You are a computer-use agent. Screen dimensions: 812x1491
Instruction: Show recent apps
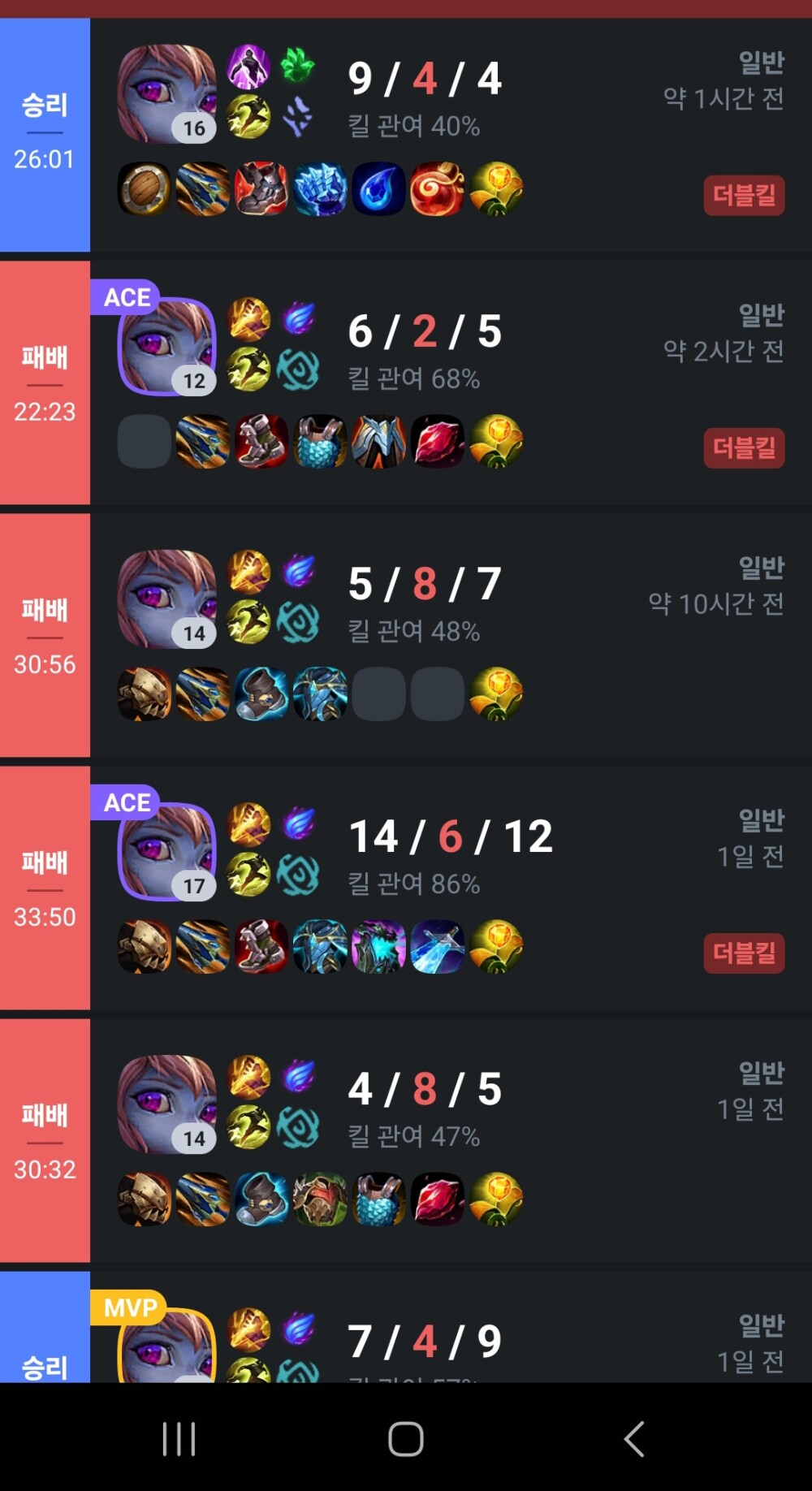click(x=179, y=1439)
